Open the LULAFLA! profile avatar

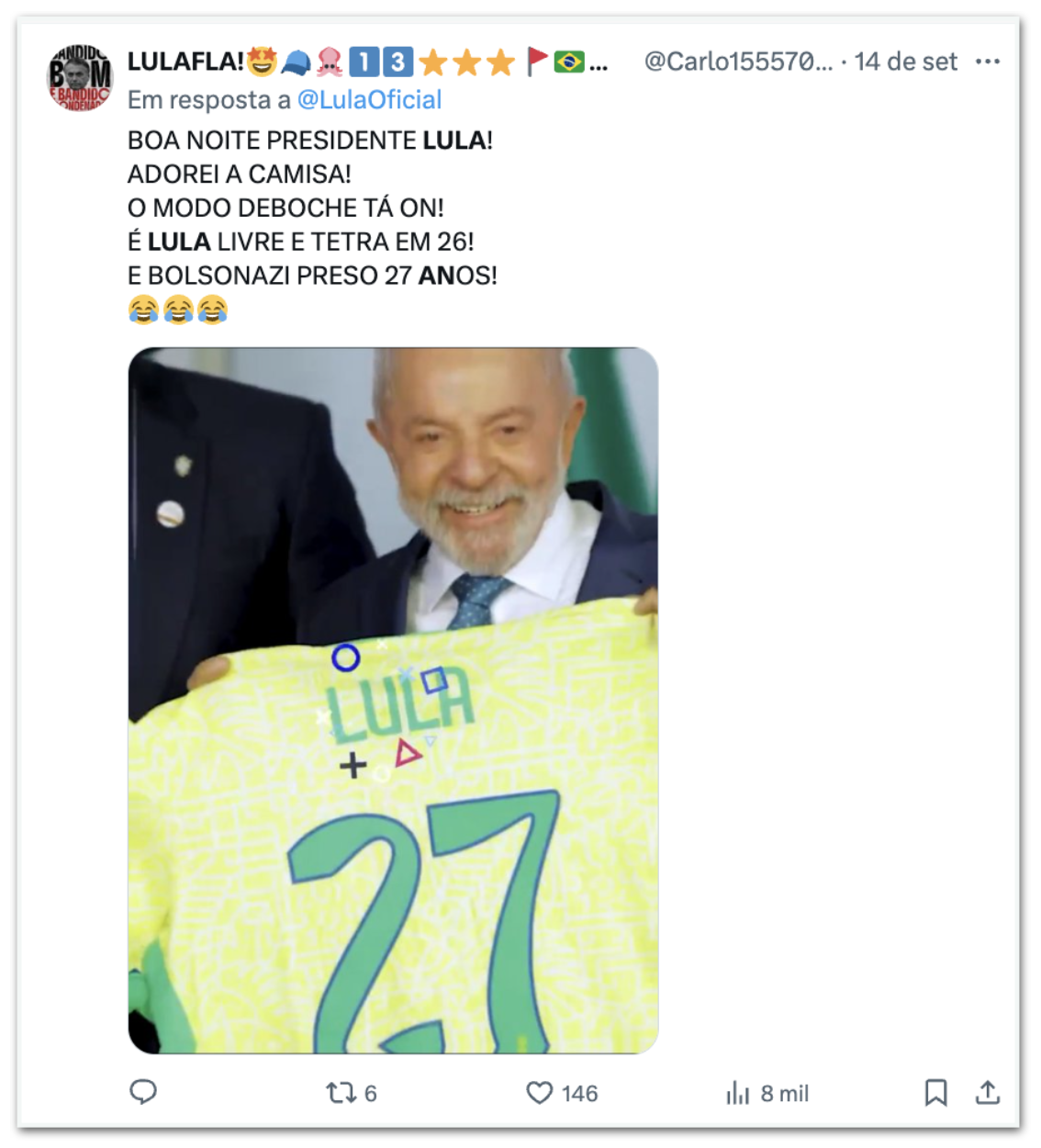pos(80,78)
